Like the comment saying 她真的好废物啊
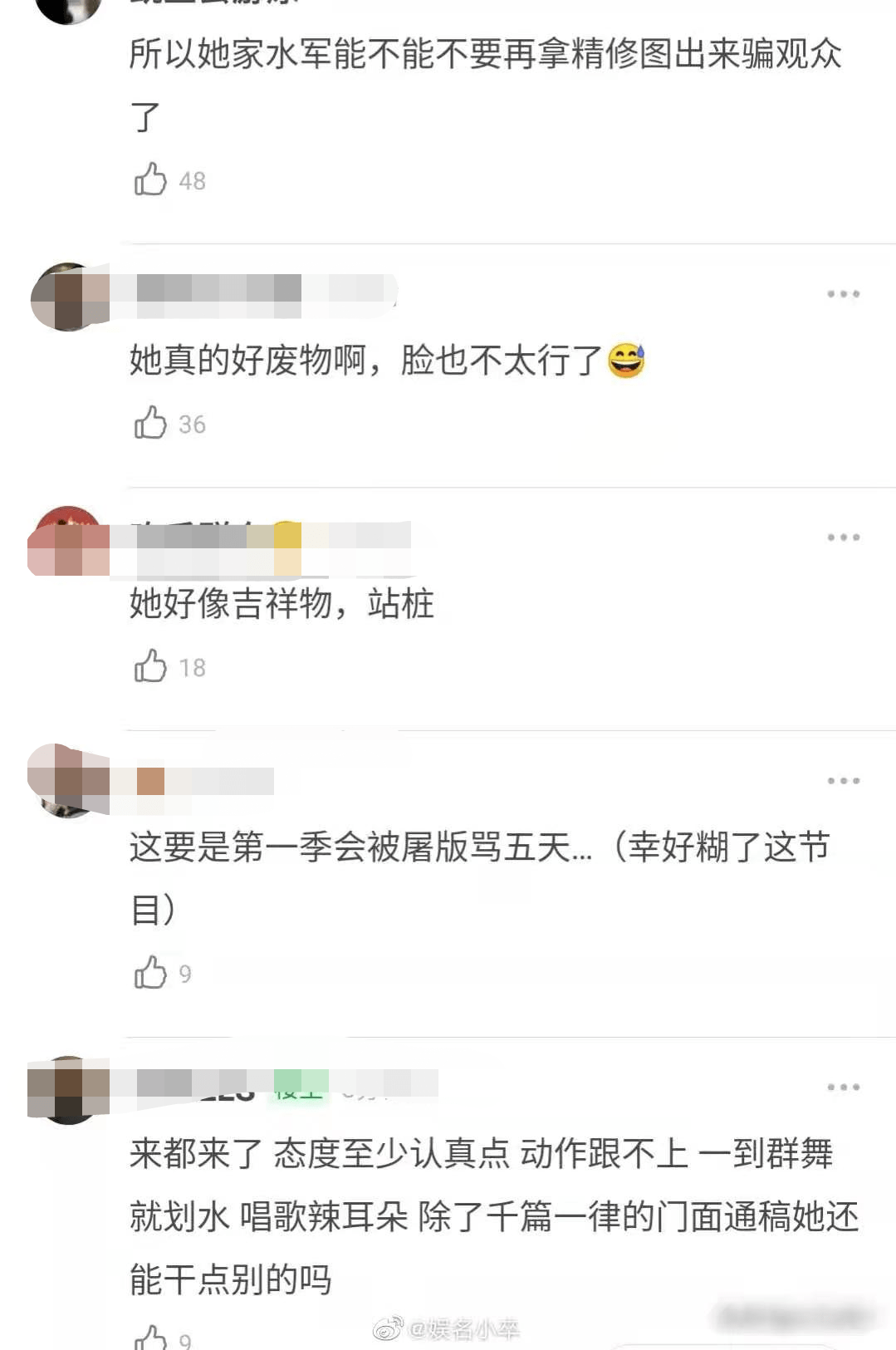896x1350 pixels. point(151,424)
